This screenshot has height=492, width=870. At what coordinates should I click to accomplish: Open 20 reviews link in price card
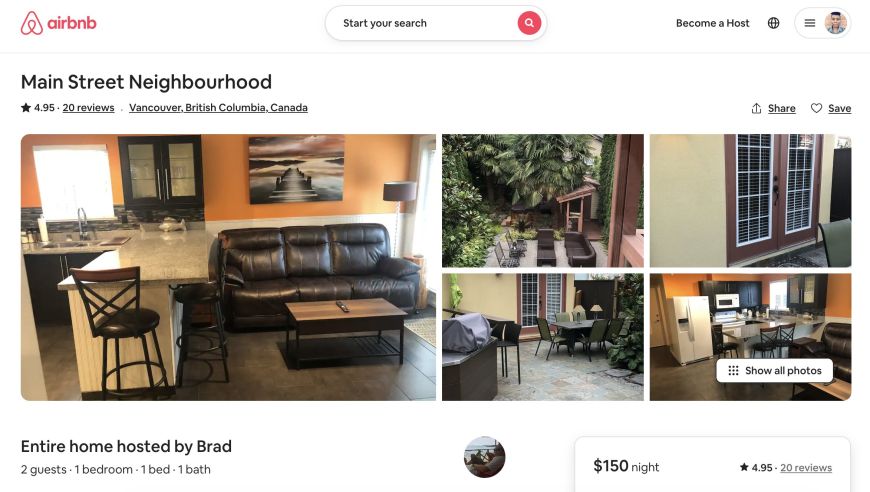(x=805, y=467)
